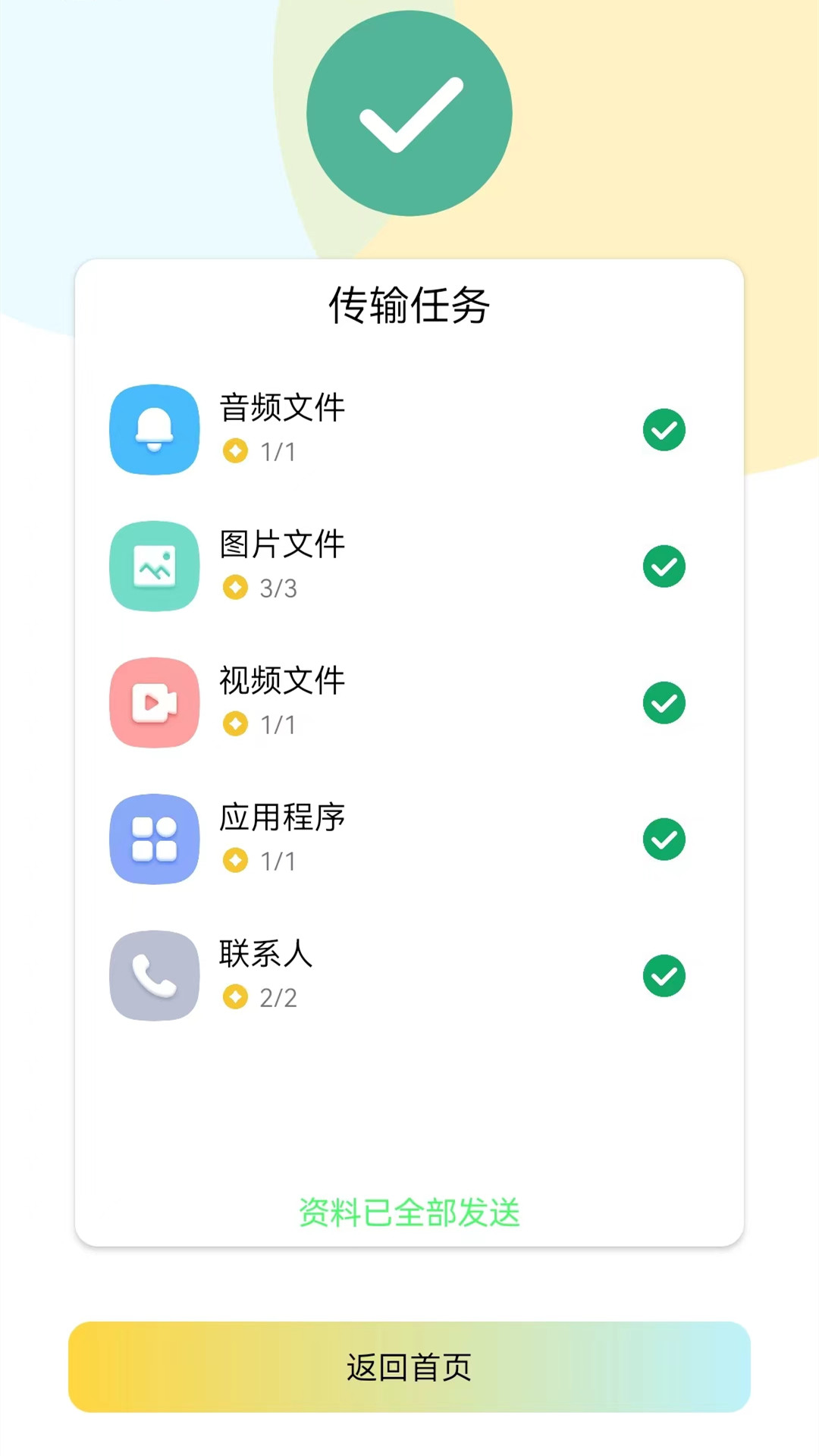This screenshot has width=819, height=1456.
Task: Select the image files picture icon
Action: 154,566
